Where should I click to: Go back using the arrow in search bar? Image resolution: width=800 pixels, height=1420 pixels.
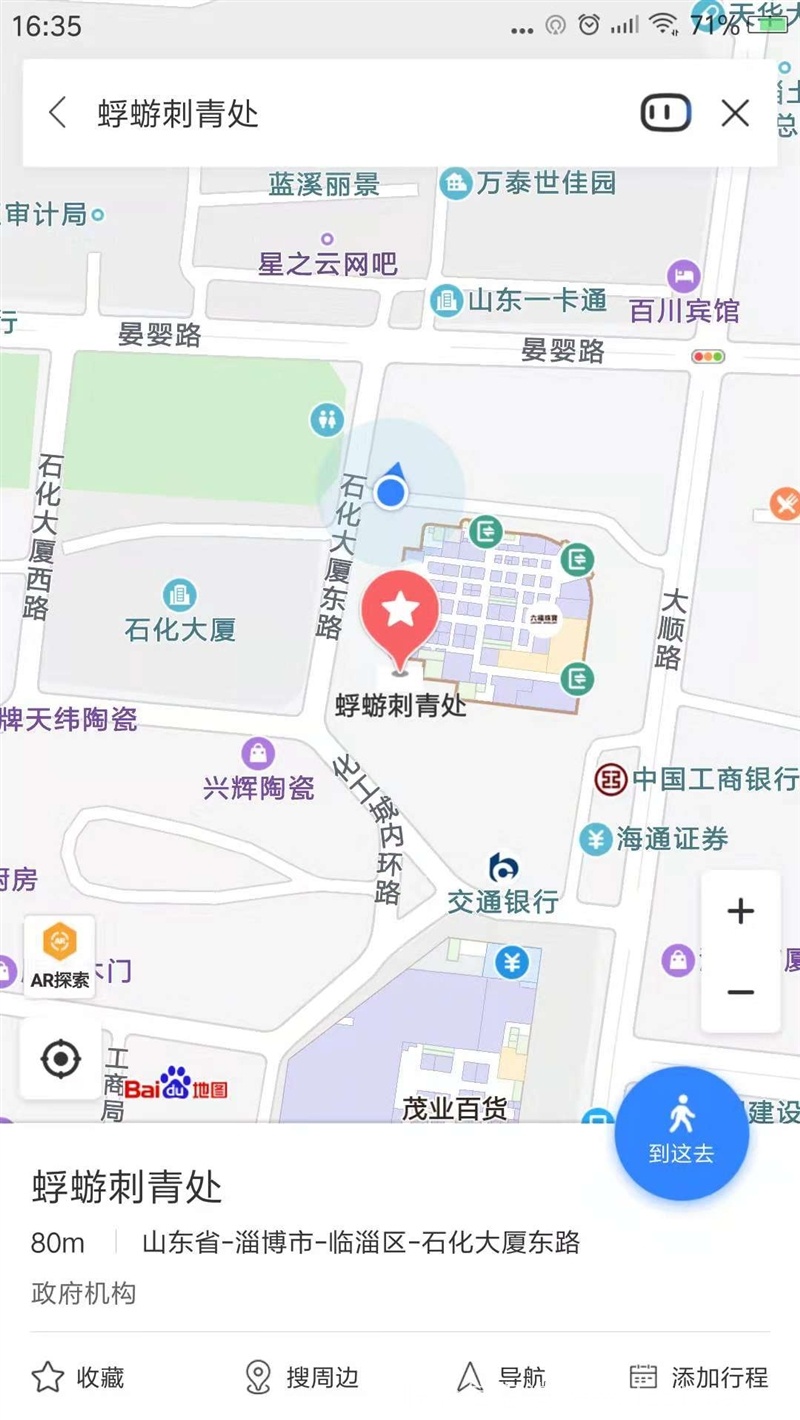(x=58, y=113)
